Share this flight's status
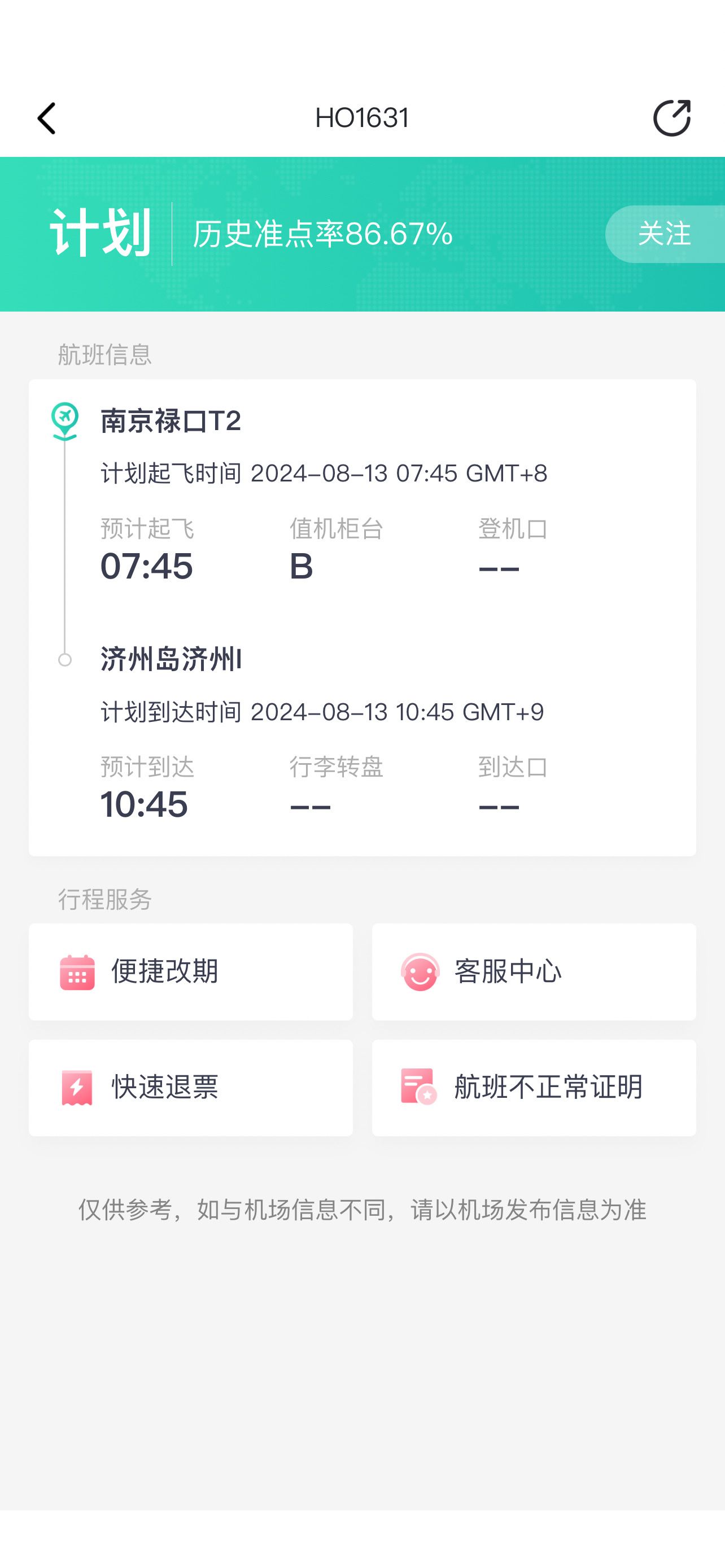 tap(672, 117)
